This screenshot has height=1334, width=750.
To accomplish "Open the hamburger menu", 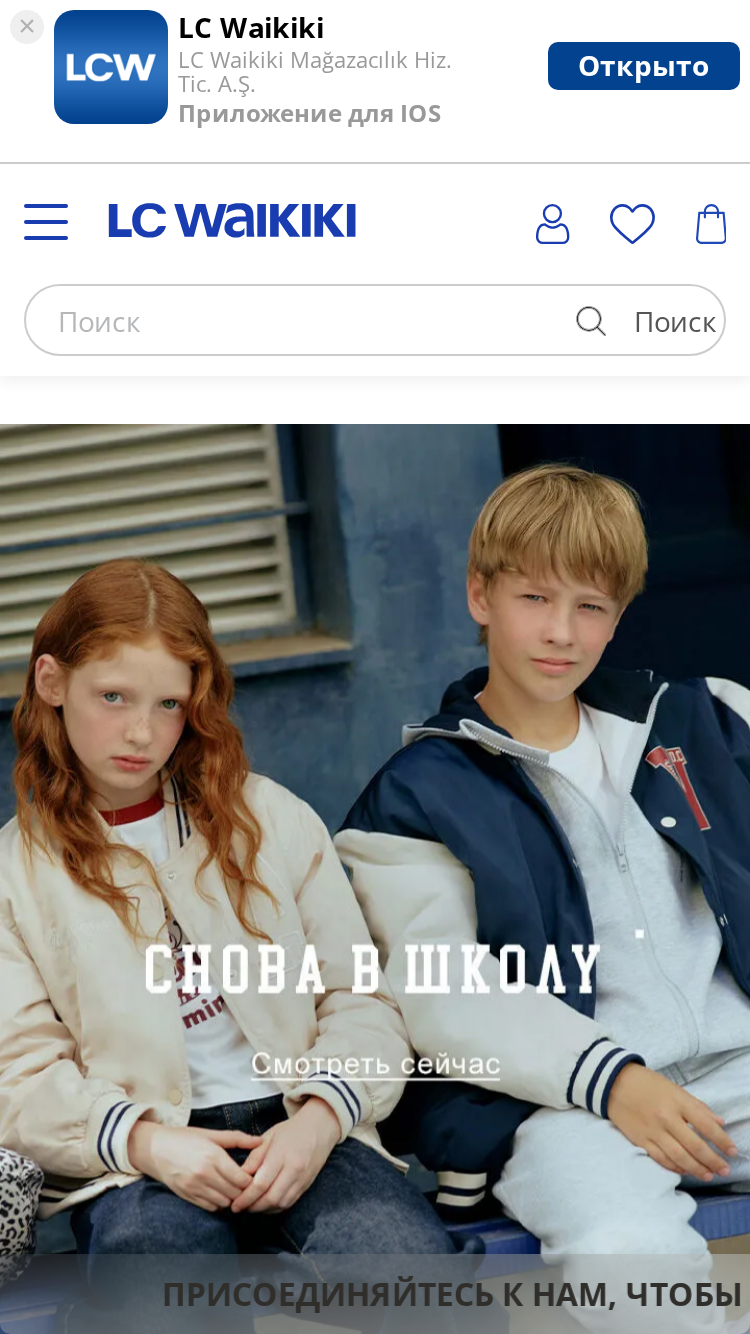I will (x=46, y=222).
